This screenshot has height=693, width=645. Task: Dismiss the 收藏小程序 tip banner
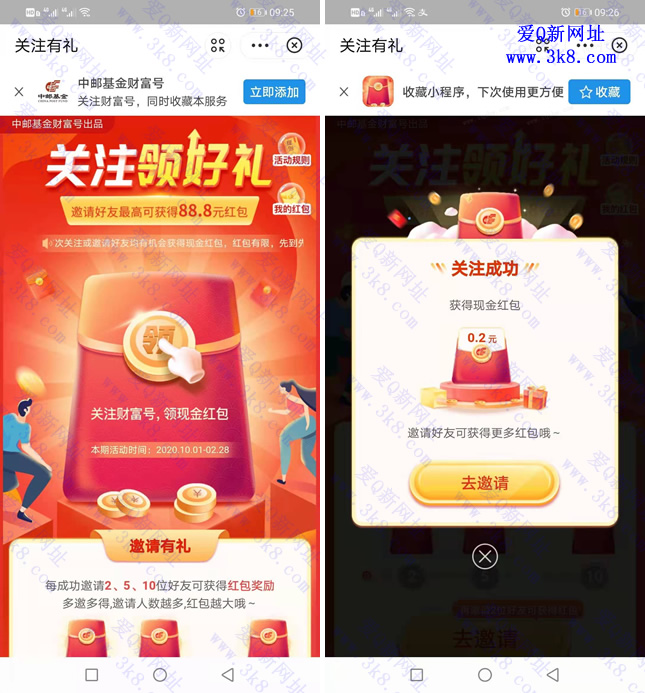pyautogui.click(x=344, y=92)
